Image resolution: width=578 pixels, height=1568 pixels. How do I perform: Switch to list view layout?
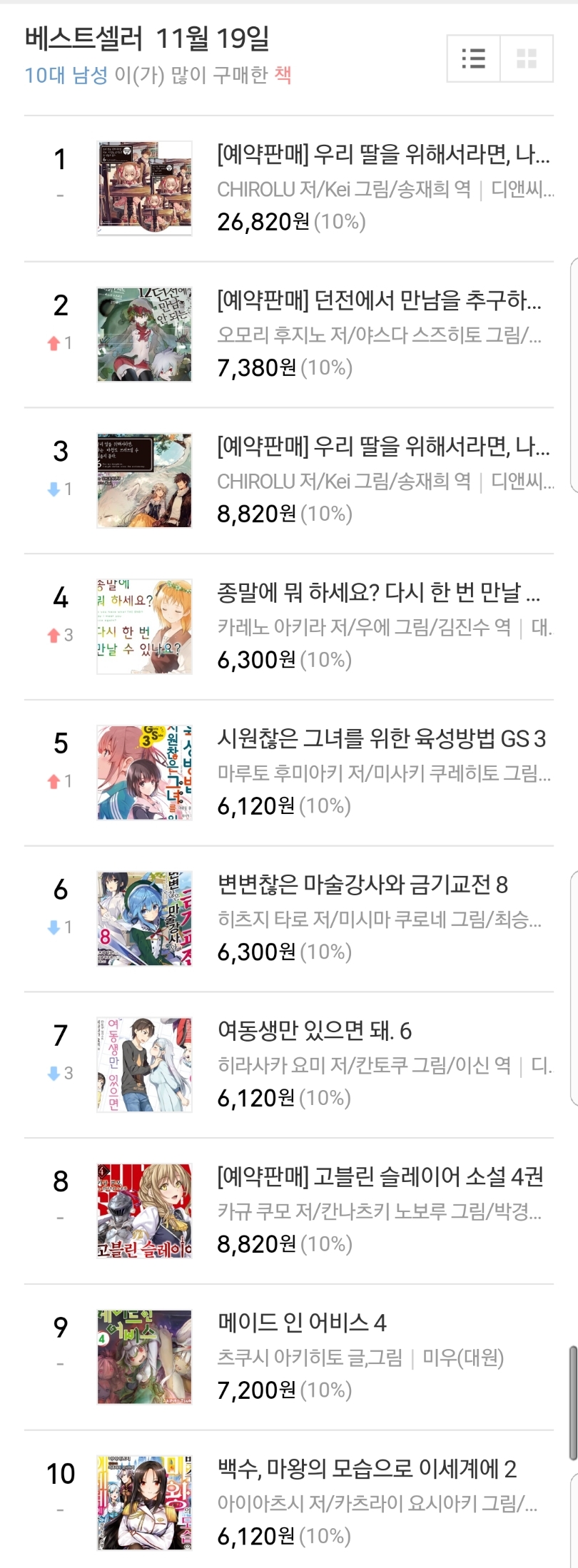[x=474, y=58]
